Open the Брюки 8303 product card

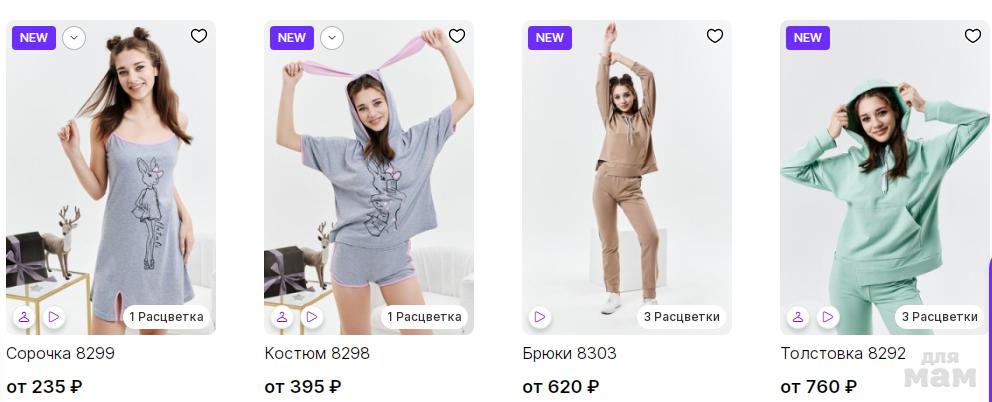(569, 353)
